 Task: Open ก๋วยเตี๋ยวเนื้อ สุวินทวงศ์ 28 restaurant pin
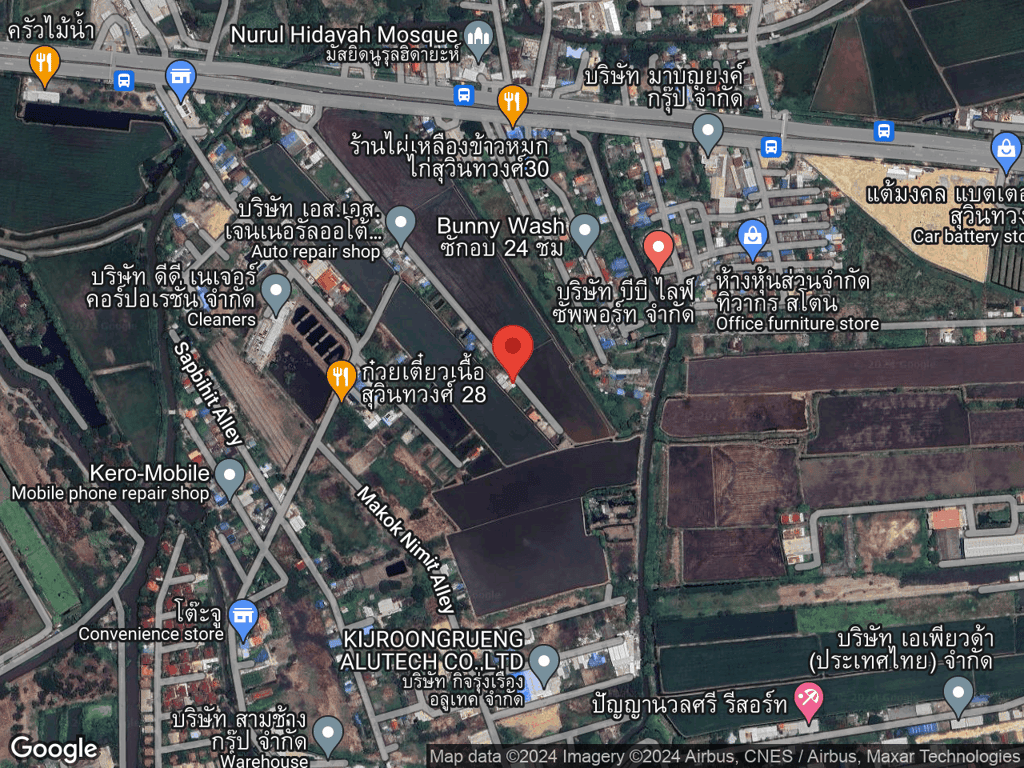342,377
